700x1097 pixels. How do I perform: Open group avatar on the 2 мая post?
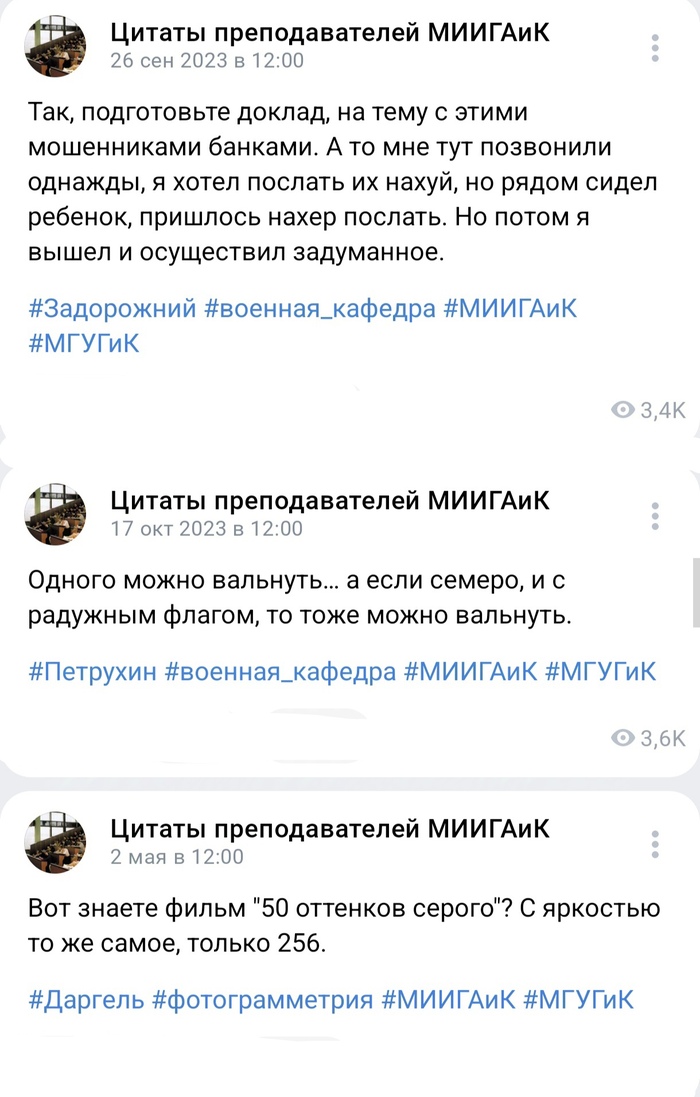coord(54,842)
